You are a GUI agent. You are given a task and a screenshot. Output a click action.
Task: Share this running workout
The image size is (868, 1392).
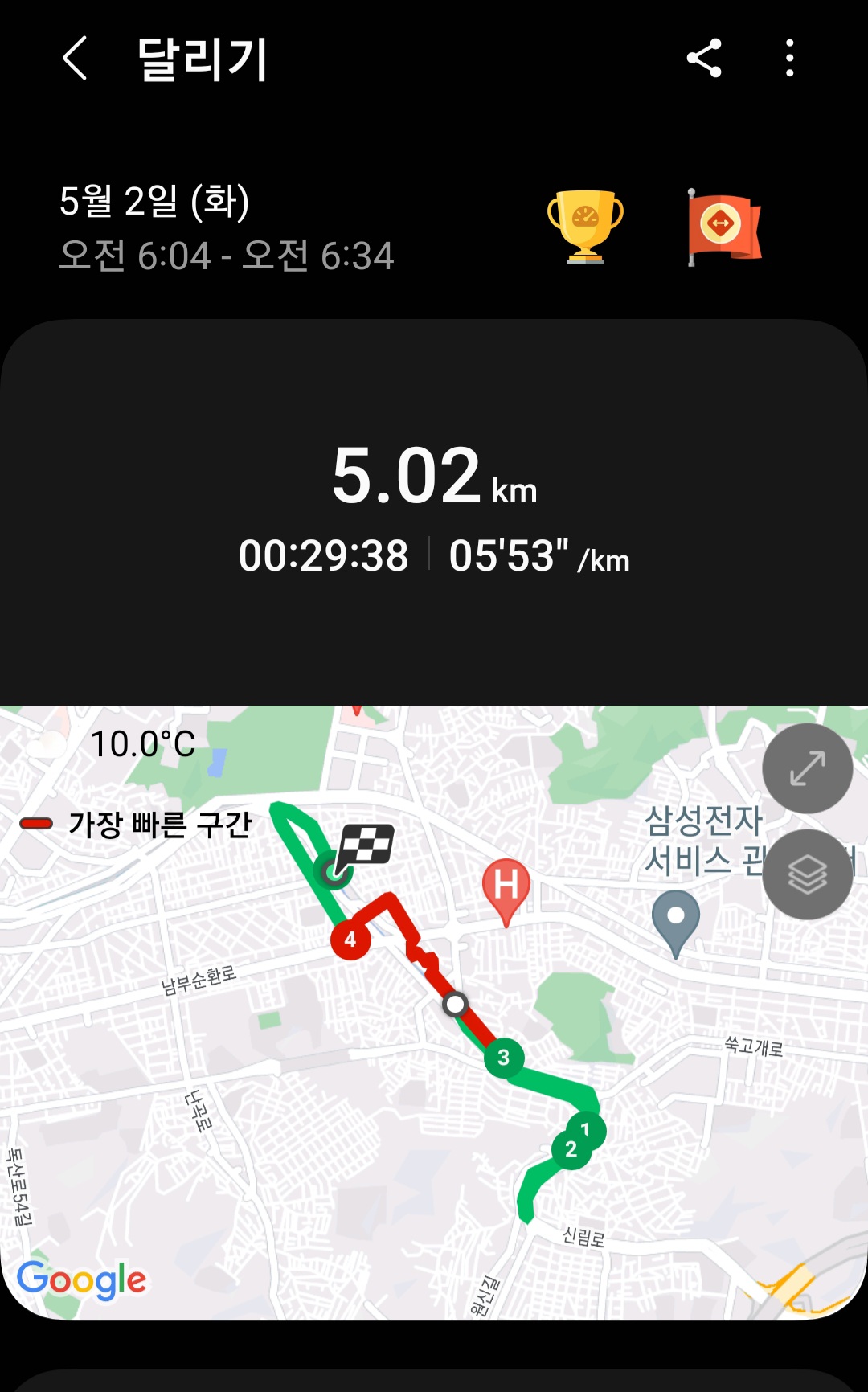(704, 59)
